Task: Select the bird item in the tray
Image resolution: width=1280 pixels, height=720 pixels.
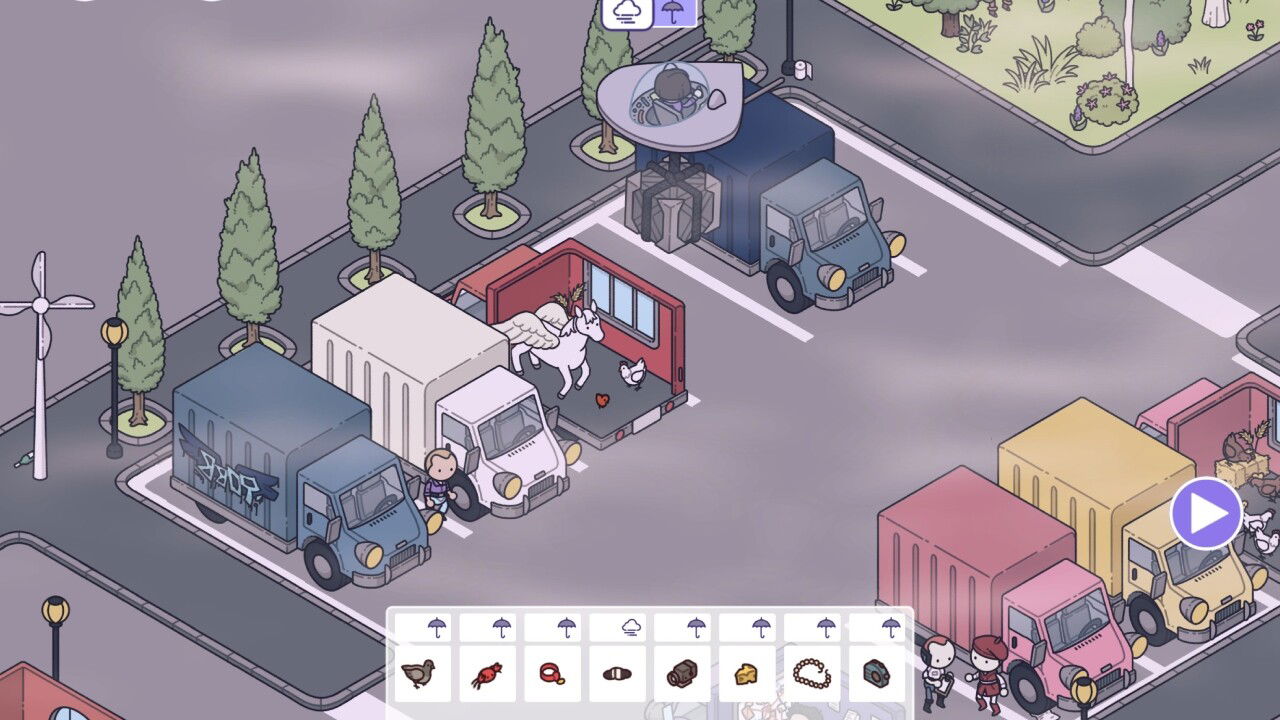Action: click(x=418, y=673)
